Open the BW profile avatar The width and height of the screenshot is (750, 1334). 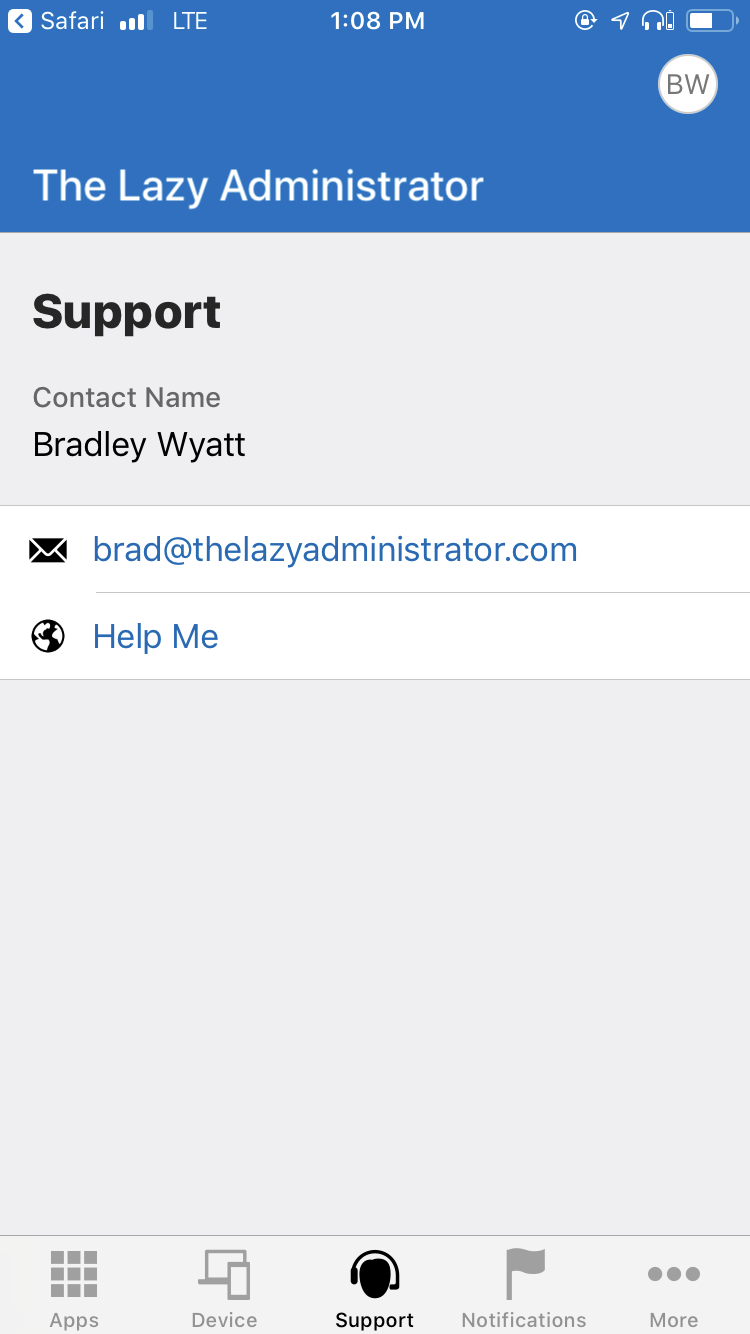[688, 84]
